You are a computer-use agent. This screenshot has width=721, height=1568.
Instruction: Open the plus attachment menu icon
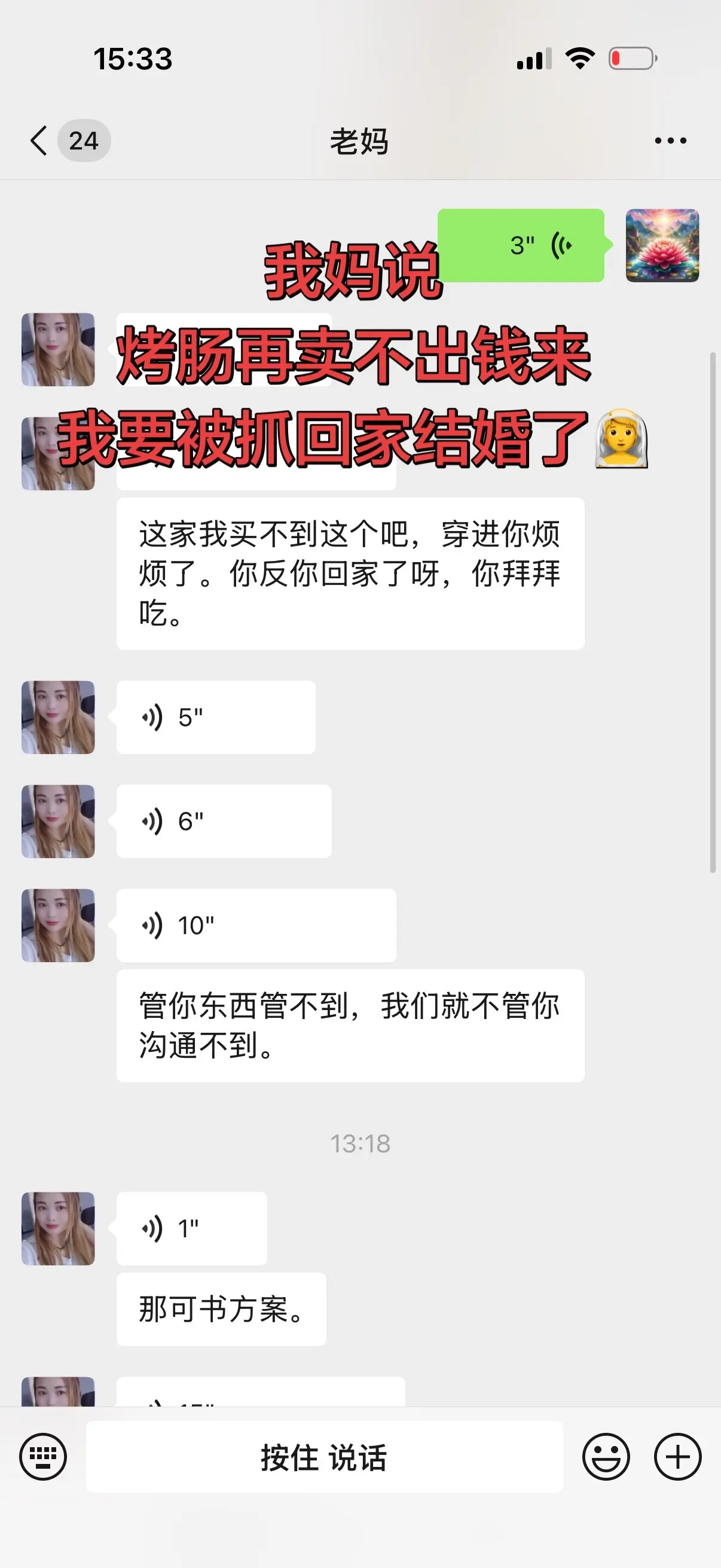pos(678,1456)
